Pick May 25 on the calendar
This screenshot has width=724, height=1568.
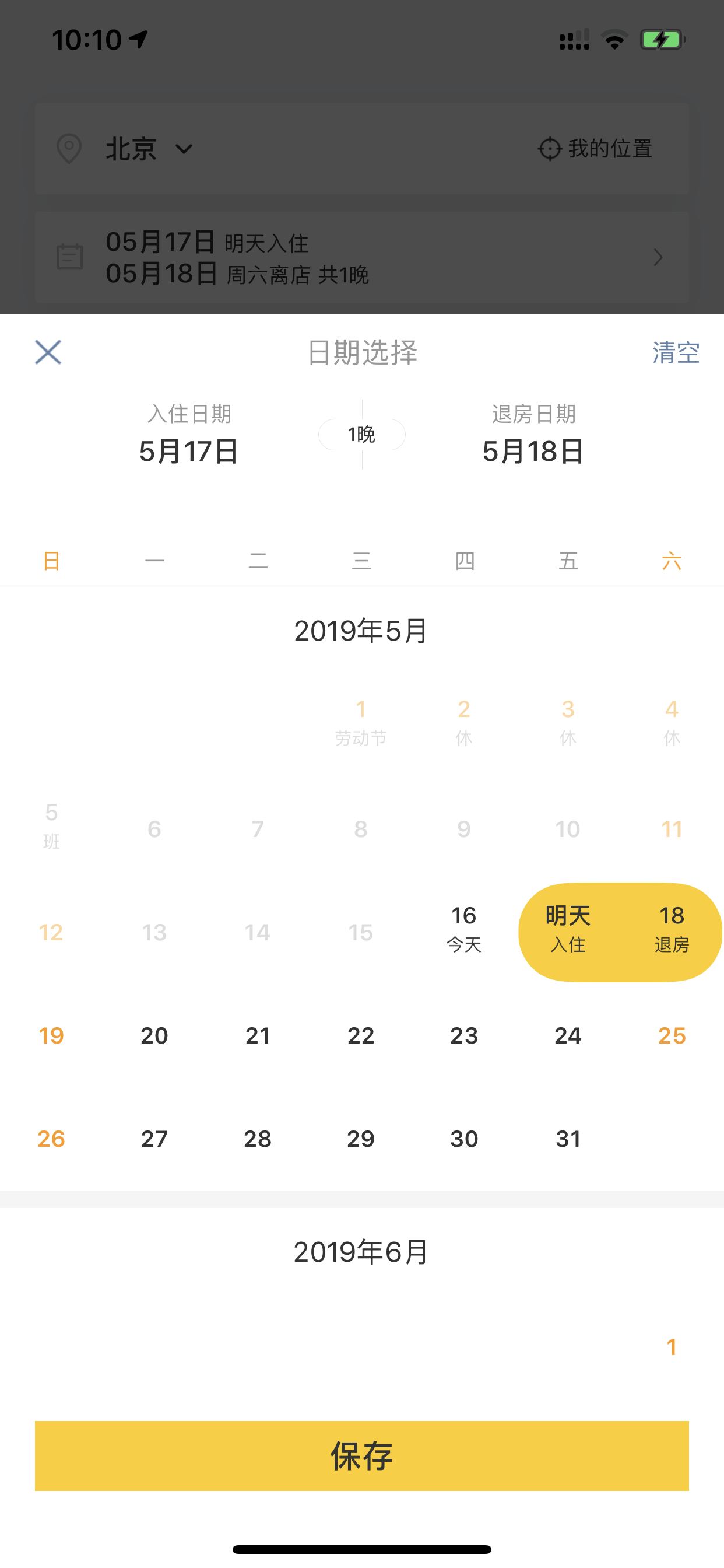tap(672, 1035)
